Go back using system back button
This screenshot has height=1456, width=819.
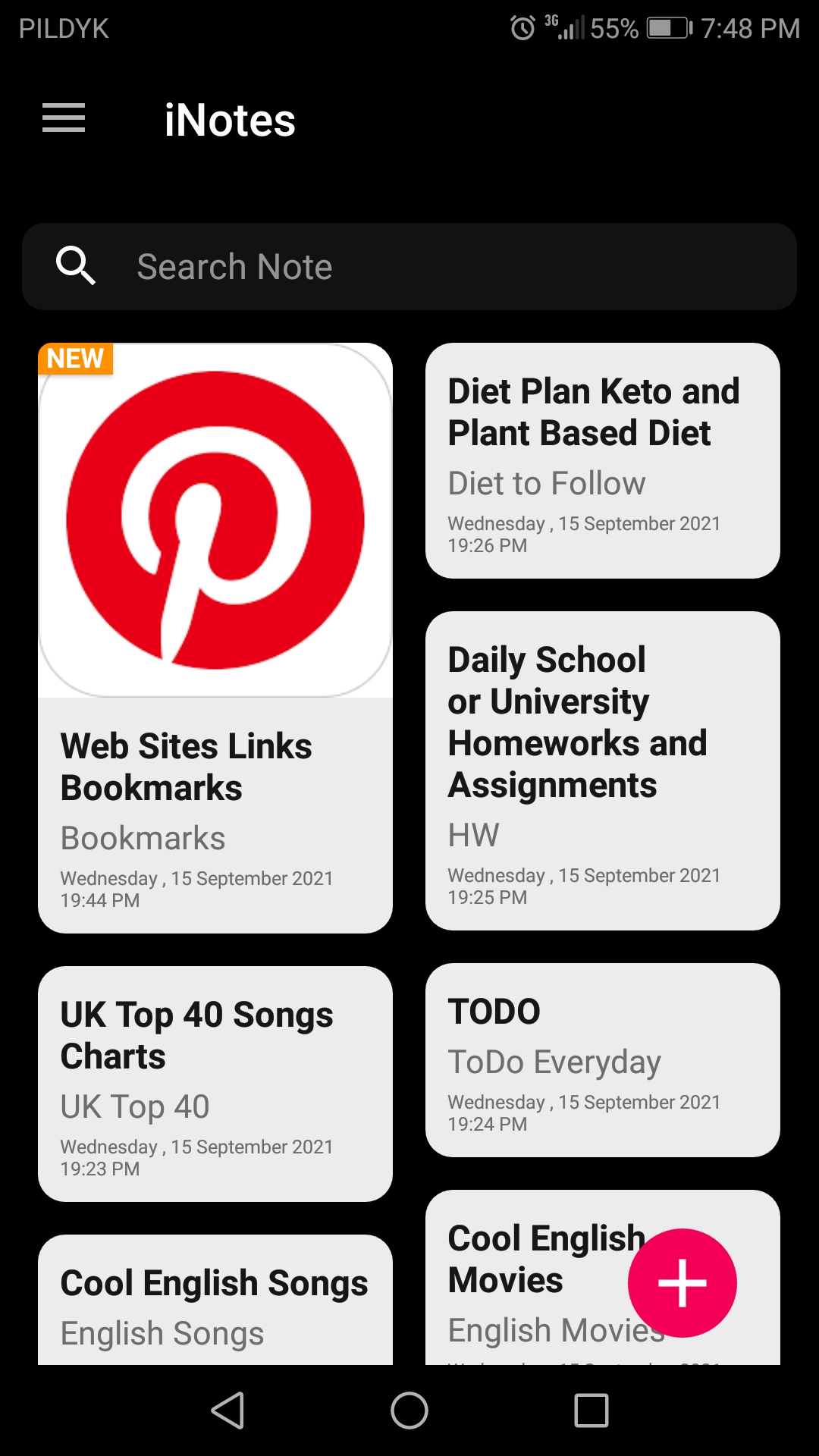[227, 1410]
